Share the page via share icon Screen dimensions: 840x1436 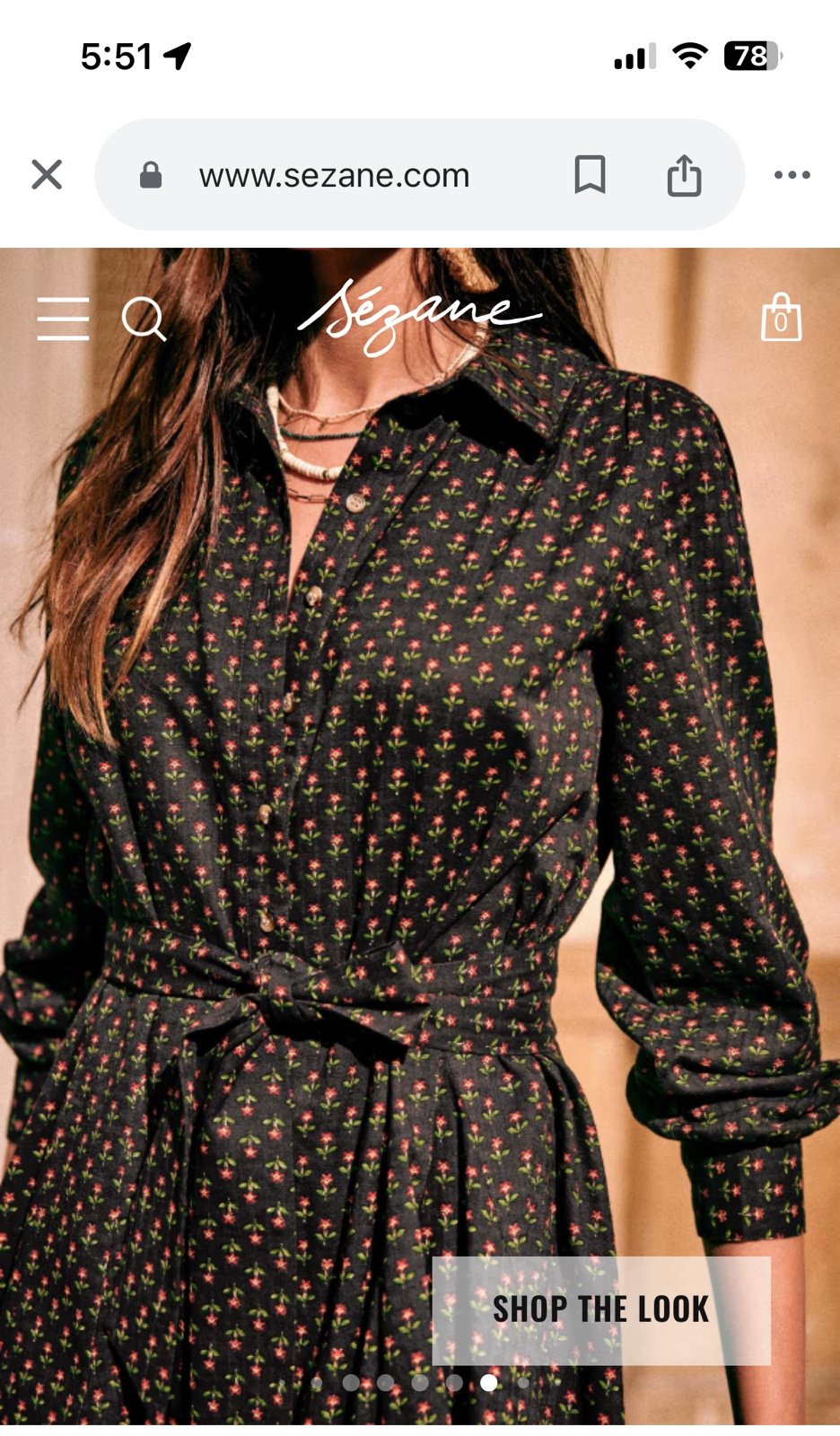point(684,174)
